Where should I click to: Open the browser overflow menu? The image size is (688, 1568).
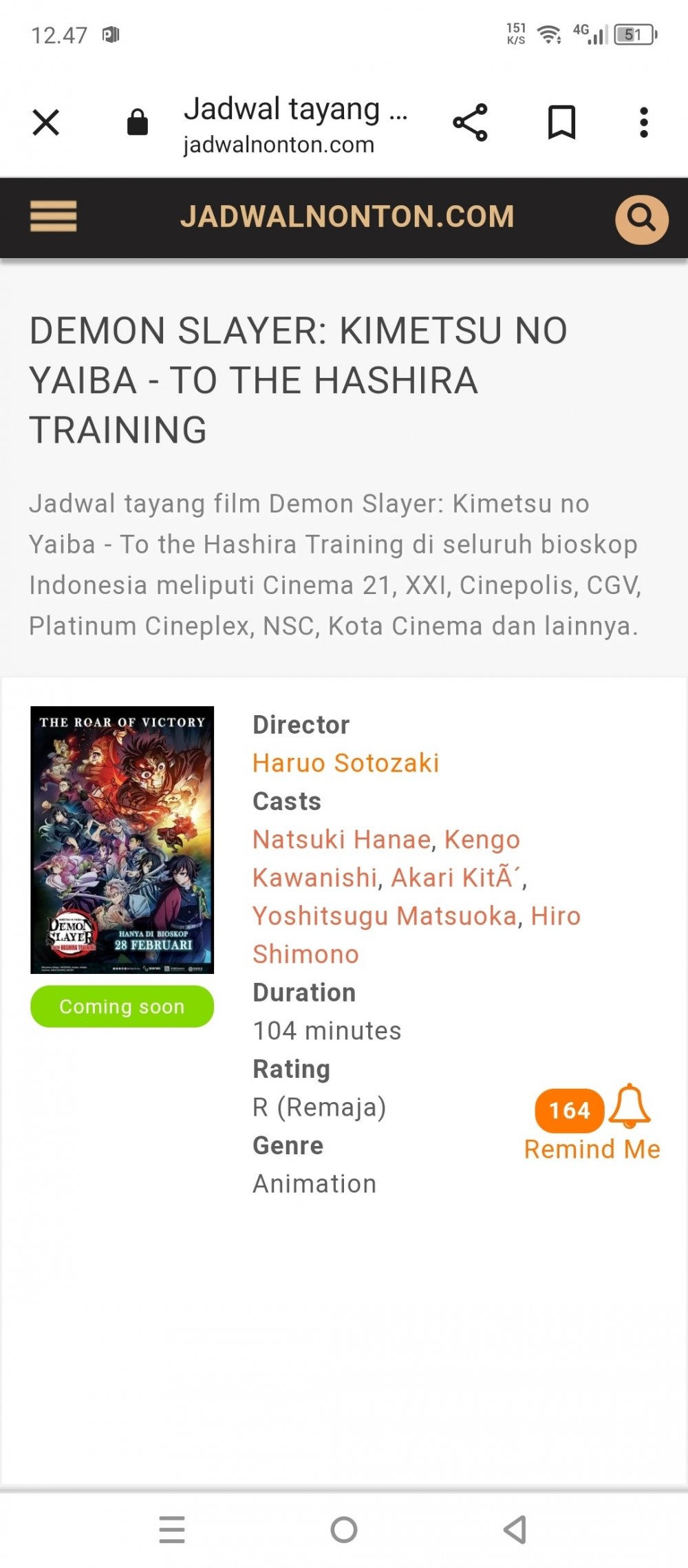pyautogui.click(x=643, y=123)
